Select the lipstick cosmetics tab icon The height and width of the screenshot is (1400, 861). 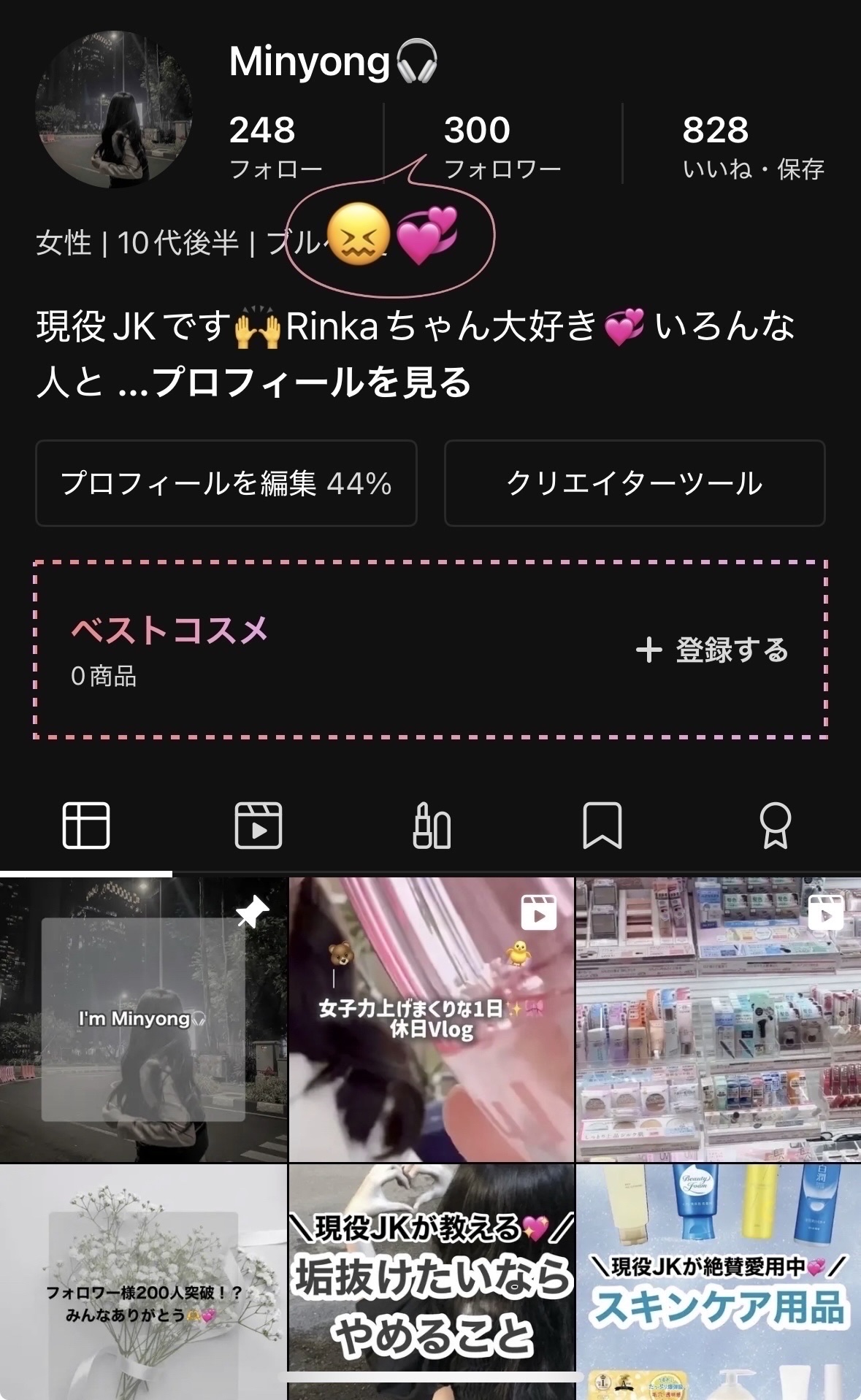431,828
